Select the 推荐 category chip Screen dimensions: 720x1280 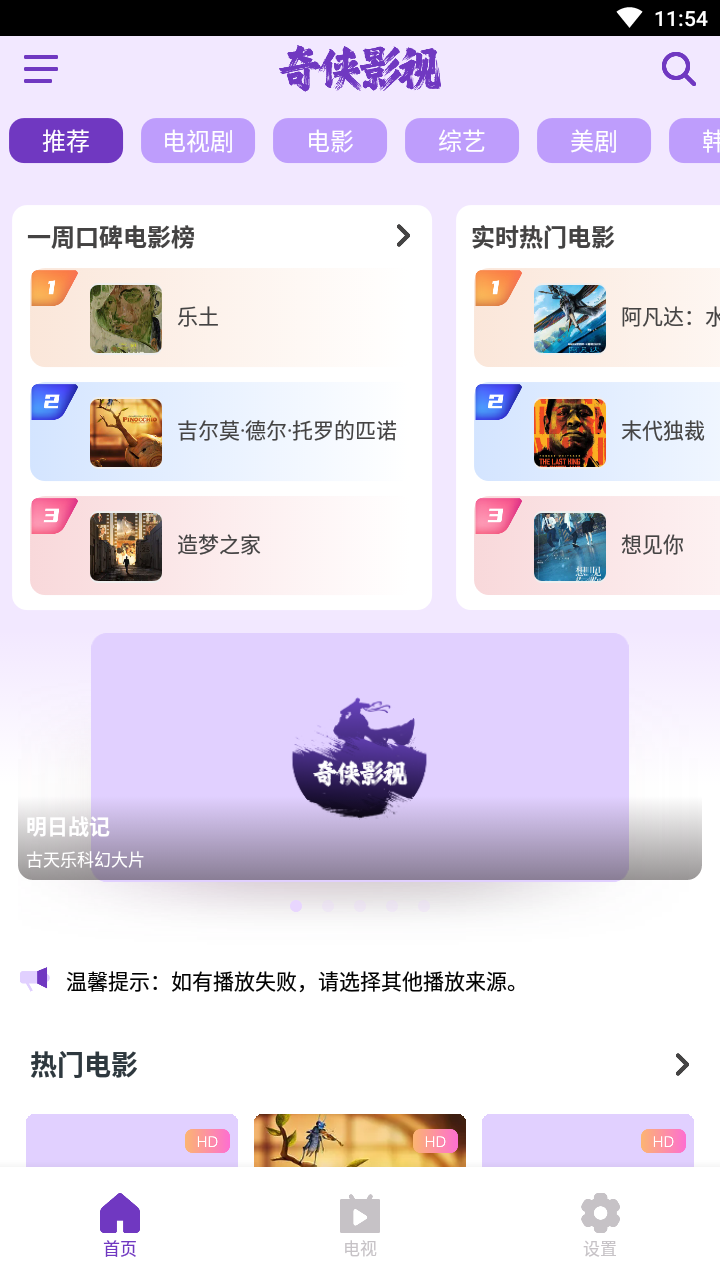click(x=66, y=141)
